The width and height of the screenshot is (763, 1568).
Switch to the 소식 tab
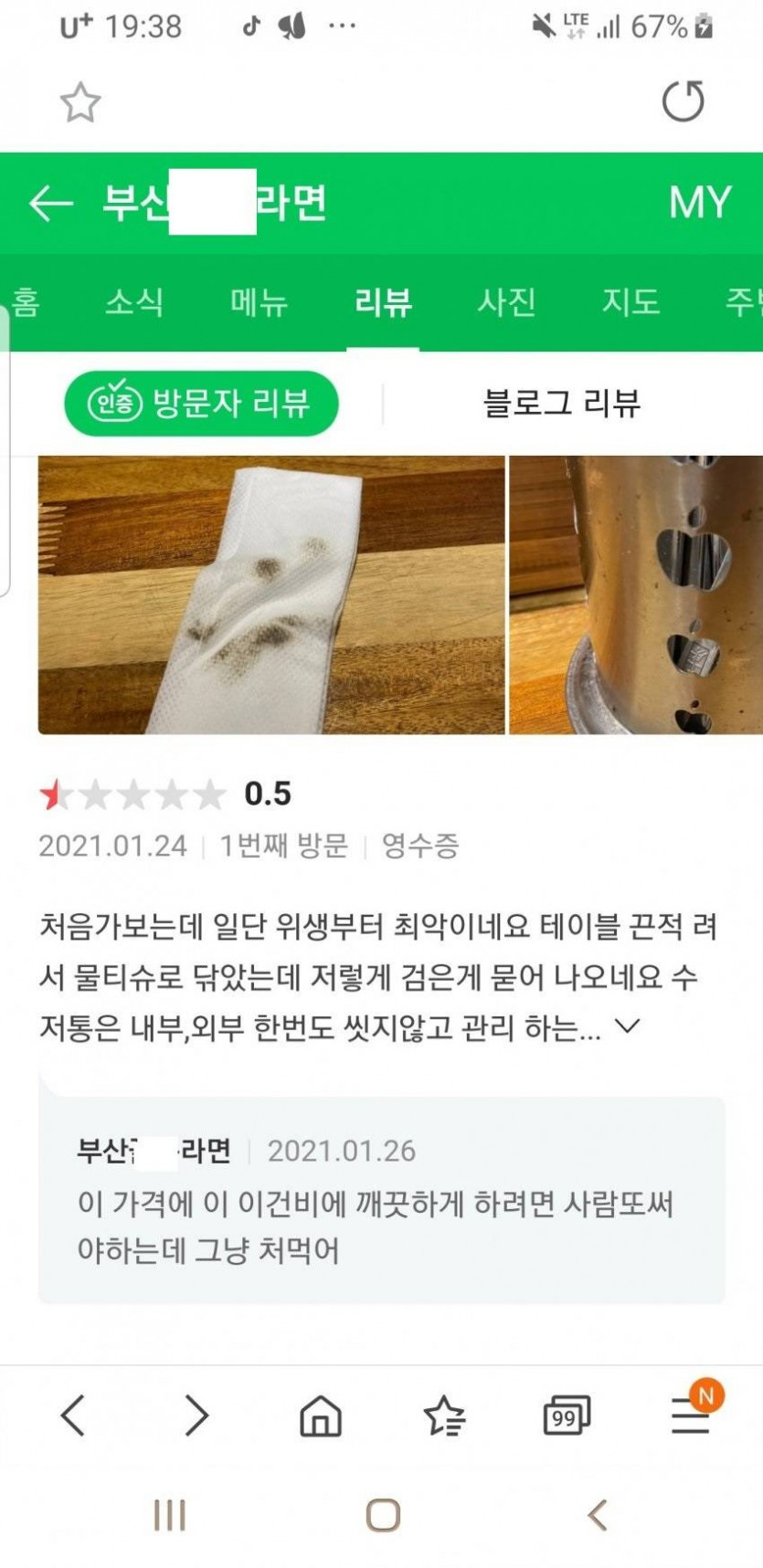click(134, 302)
